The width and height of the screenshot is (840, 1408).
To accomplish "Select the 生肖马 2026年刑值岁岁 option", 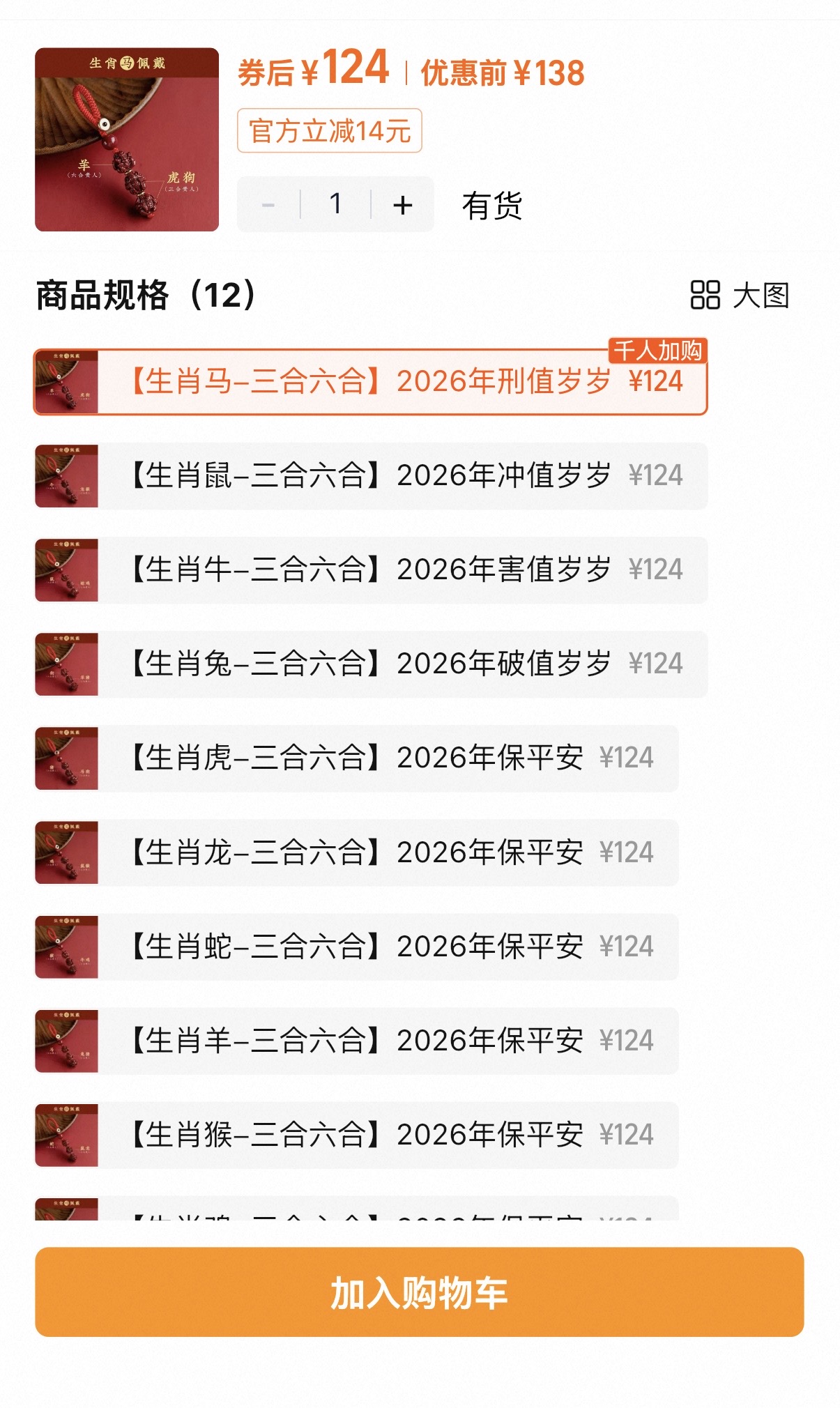I will pyautogui.click(x=371, y=382).
